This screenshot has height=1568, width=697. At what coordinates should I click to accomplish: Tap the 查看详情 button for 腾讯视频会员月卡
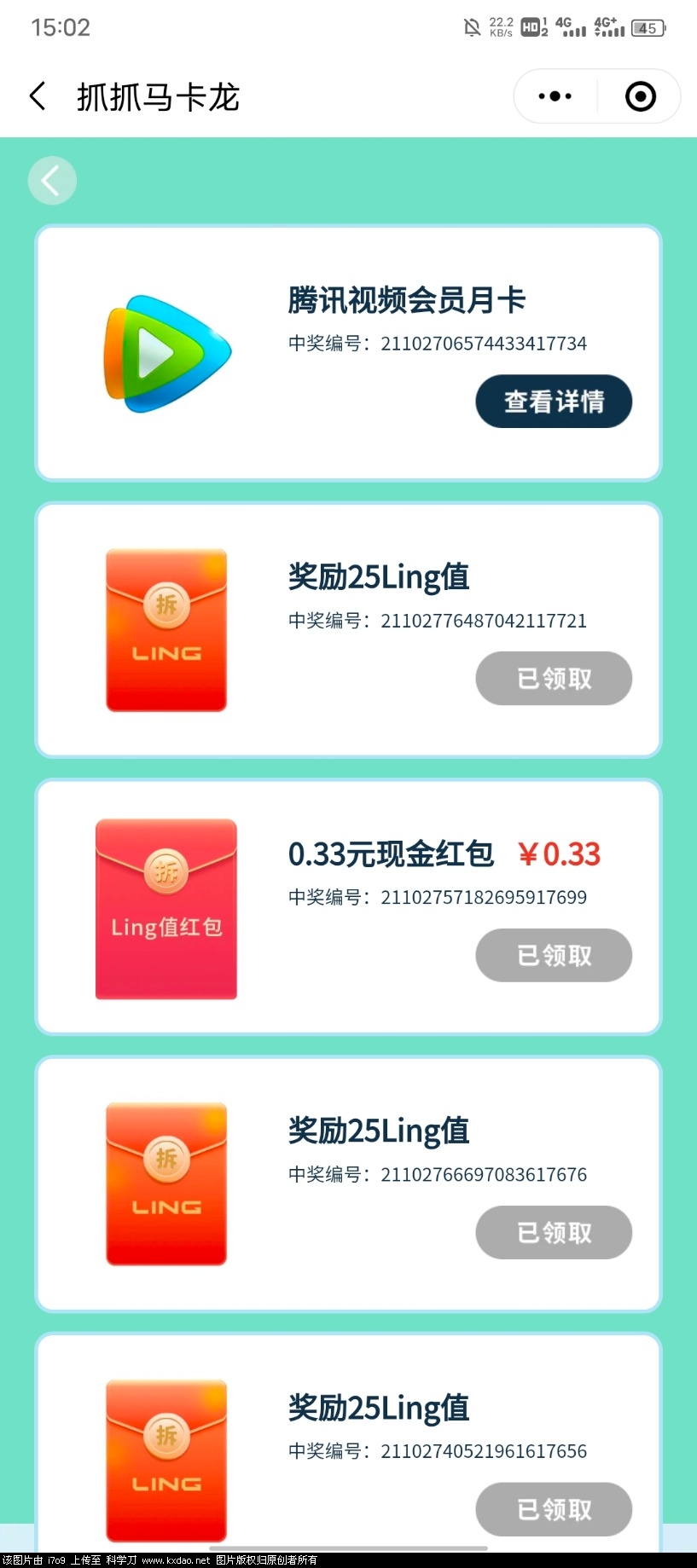[x=553, y=401]
